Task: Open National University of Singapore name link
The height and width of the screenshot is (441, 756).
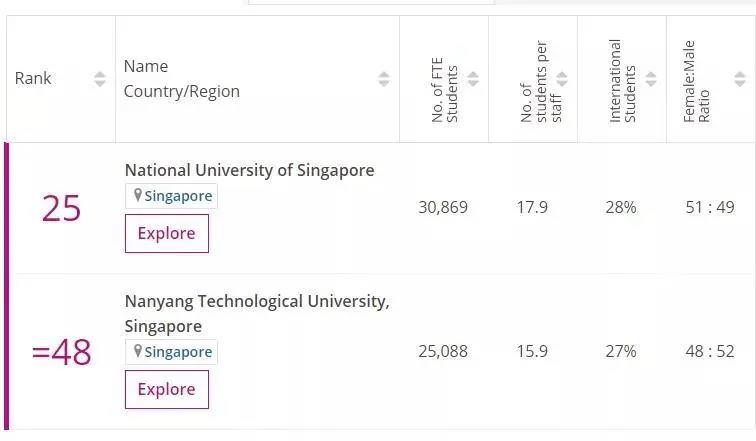Action: click(x=249, y=170)
